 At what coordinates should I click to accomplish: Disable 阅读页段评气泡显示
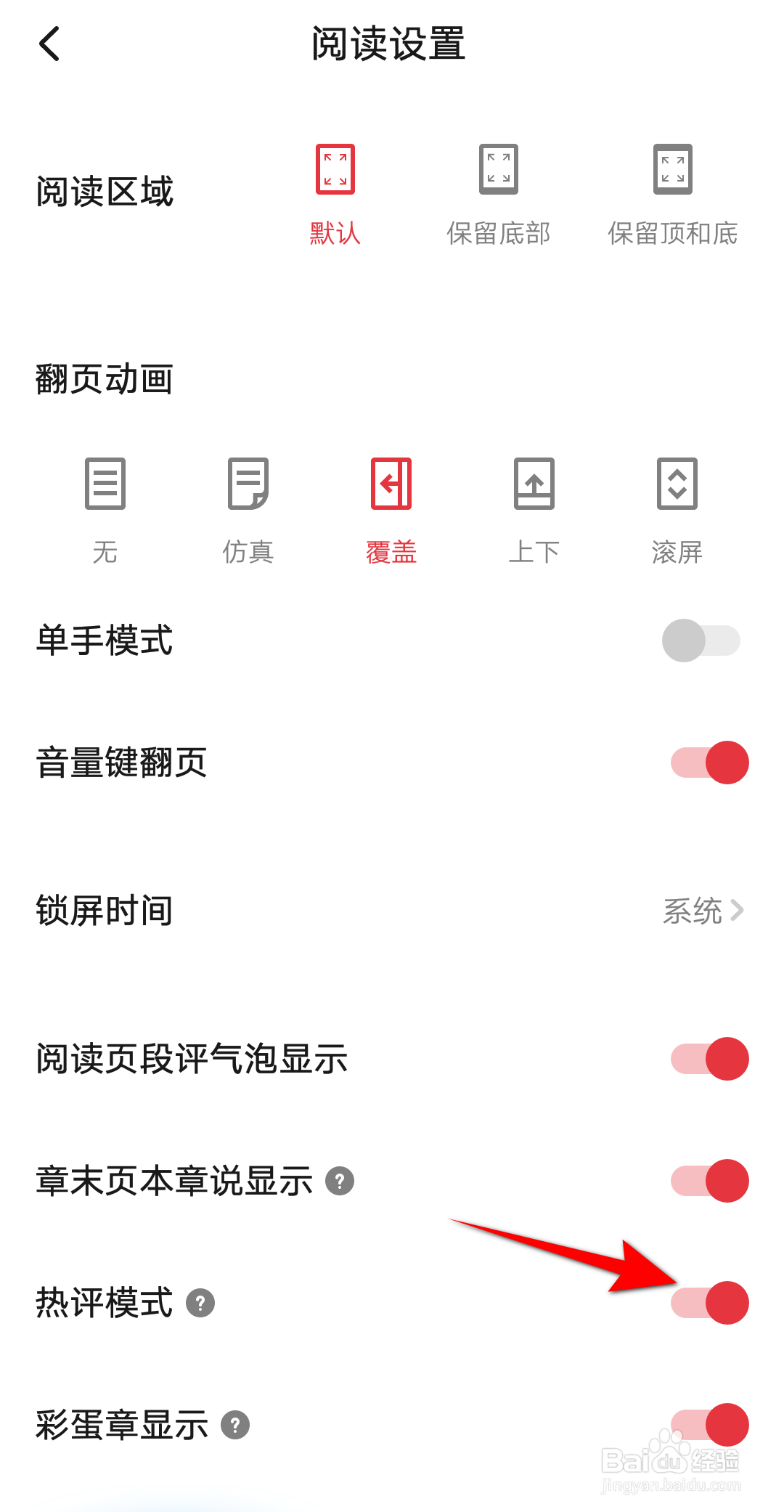coord(709,1059)
